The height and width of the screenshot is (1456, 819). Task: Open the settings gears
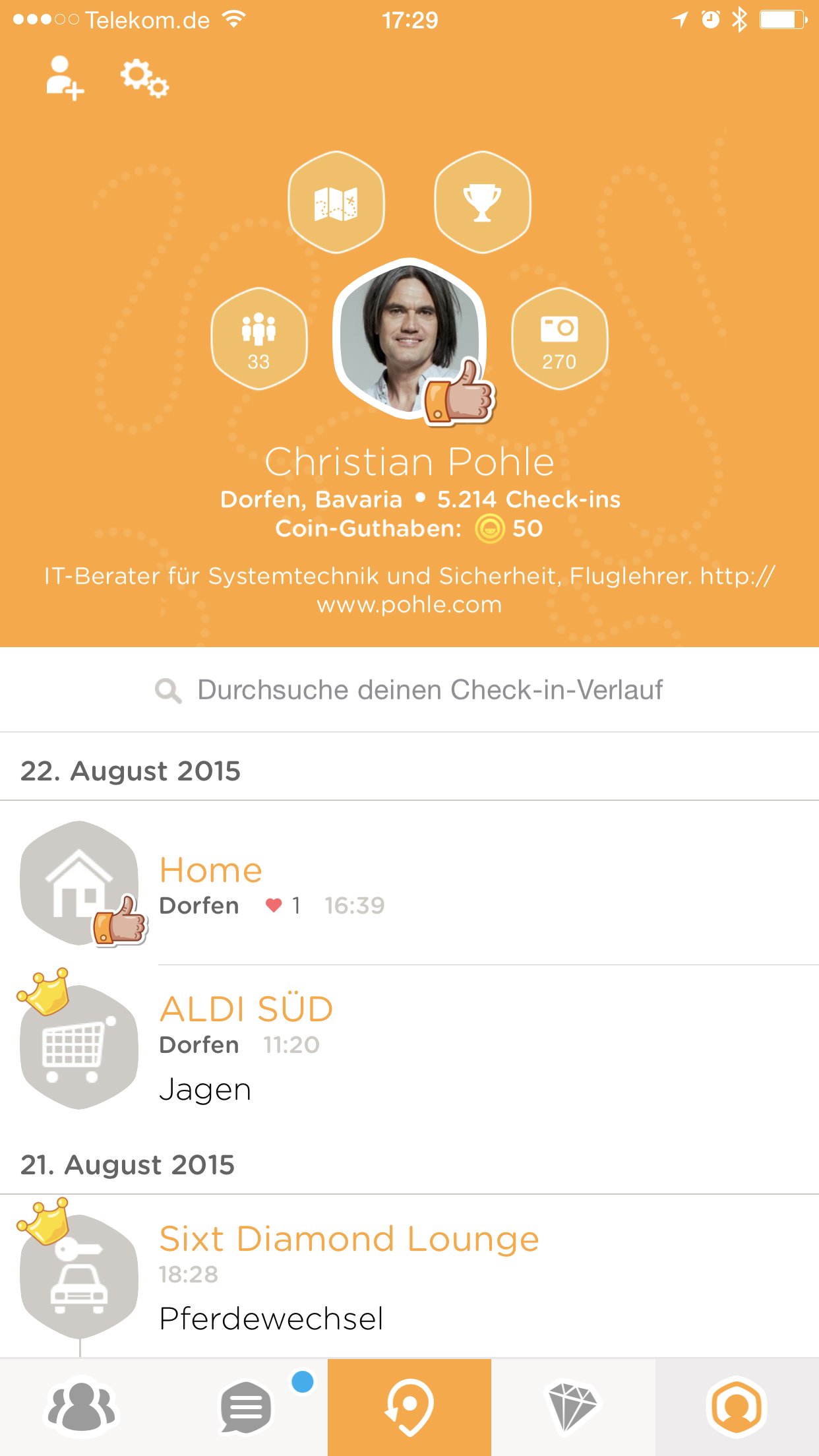click(144, 78)
